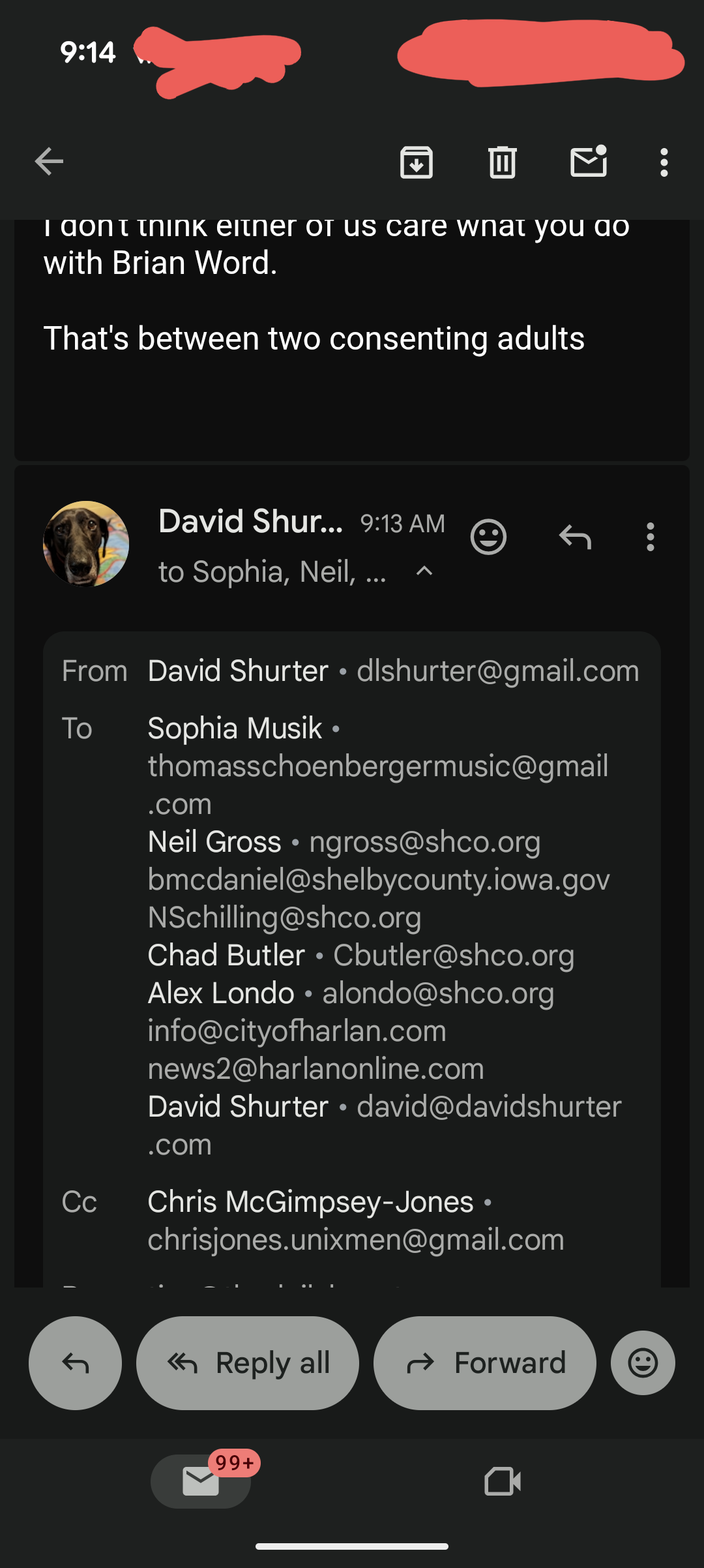Image resolution: width=704 pixels, height=1568 pixels.
Task: Open the top bar overflow menu
Action: pyautogui.click(x=664, y=162)
